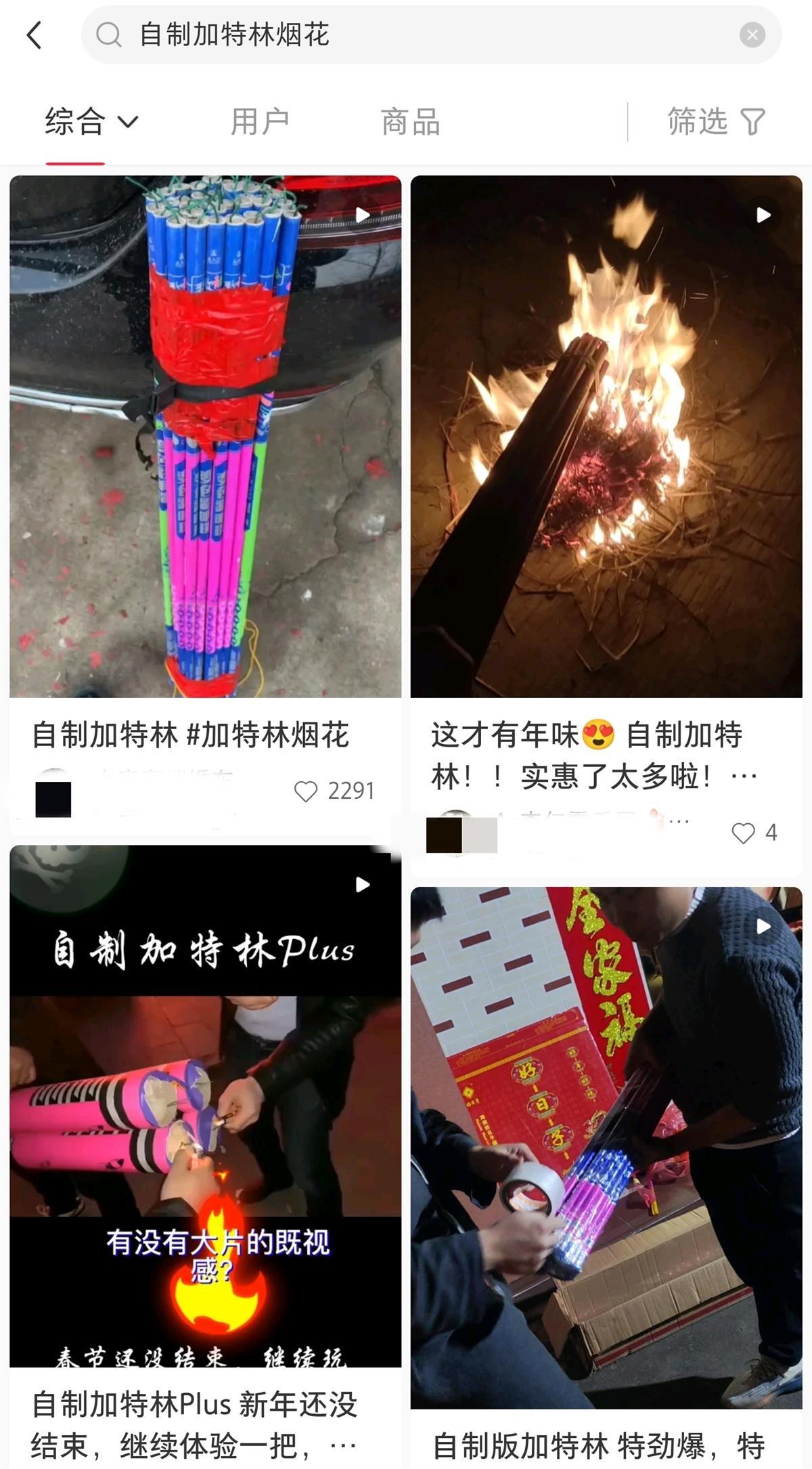Screen dimensions: 812x1469
Task: Open the post 自制版加特林 特劲爆
Action: pyautogui.click(x=606, y=1151)
